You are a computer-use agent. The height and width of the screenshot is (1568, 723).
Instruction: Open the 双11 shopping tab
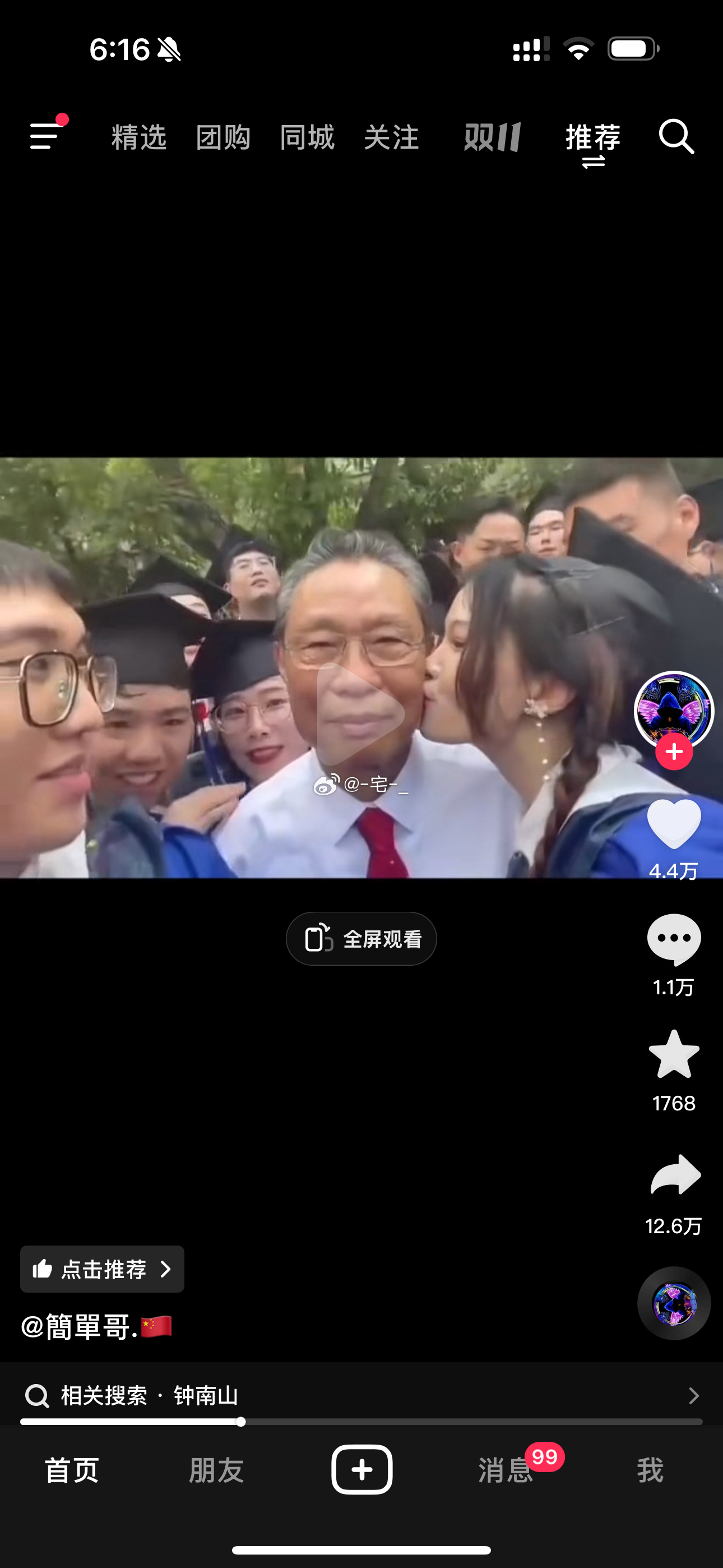tap(492, 137)
